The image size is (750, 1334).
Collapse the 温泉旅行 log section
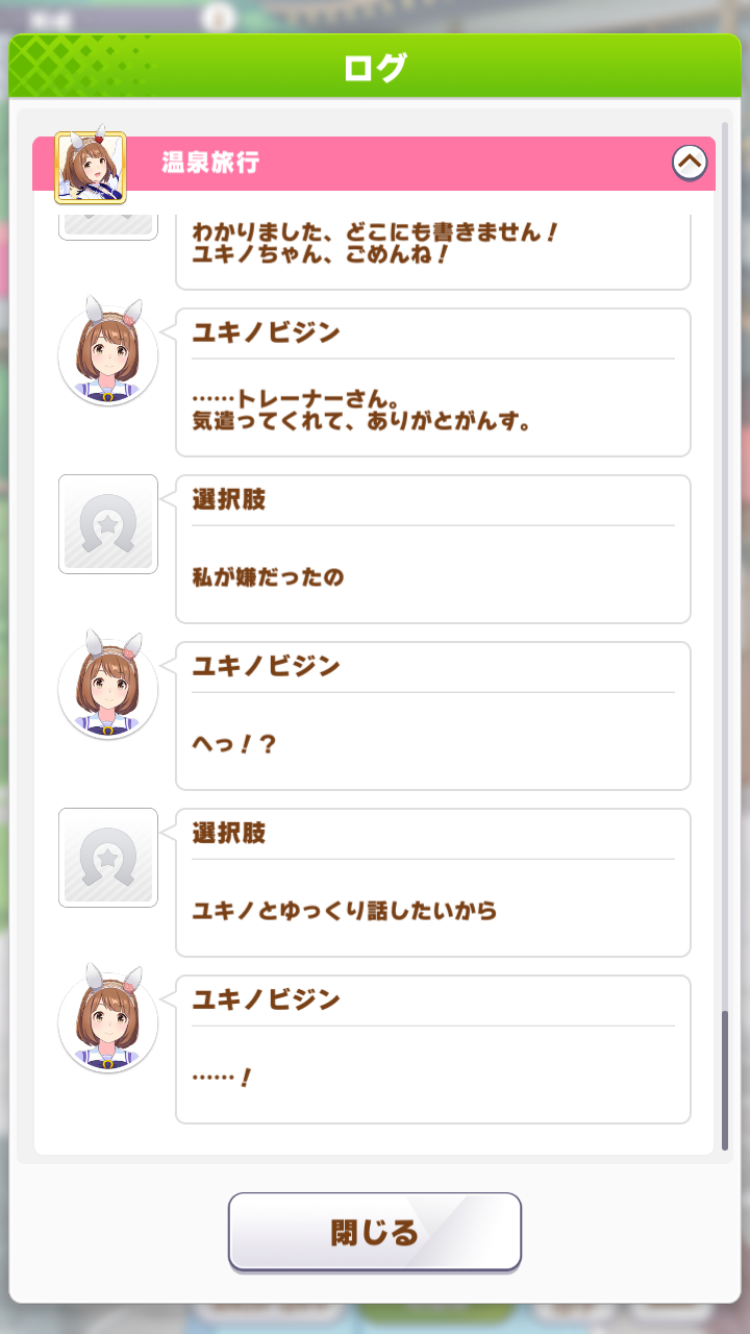tap(689, 162)
